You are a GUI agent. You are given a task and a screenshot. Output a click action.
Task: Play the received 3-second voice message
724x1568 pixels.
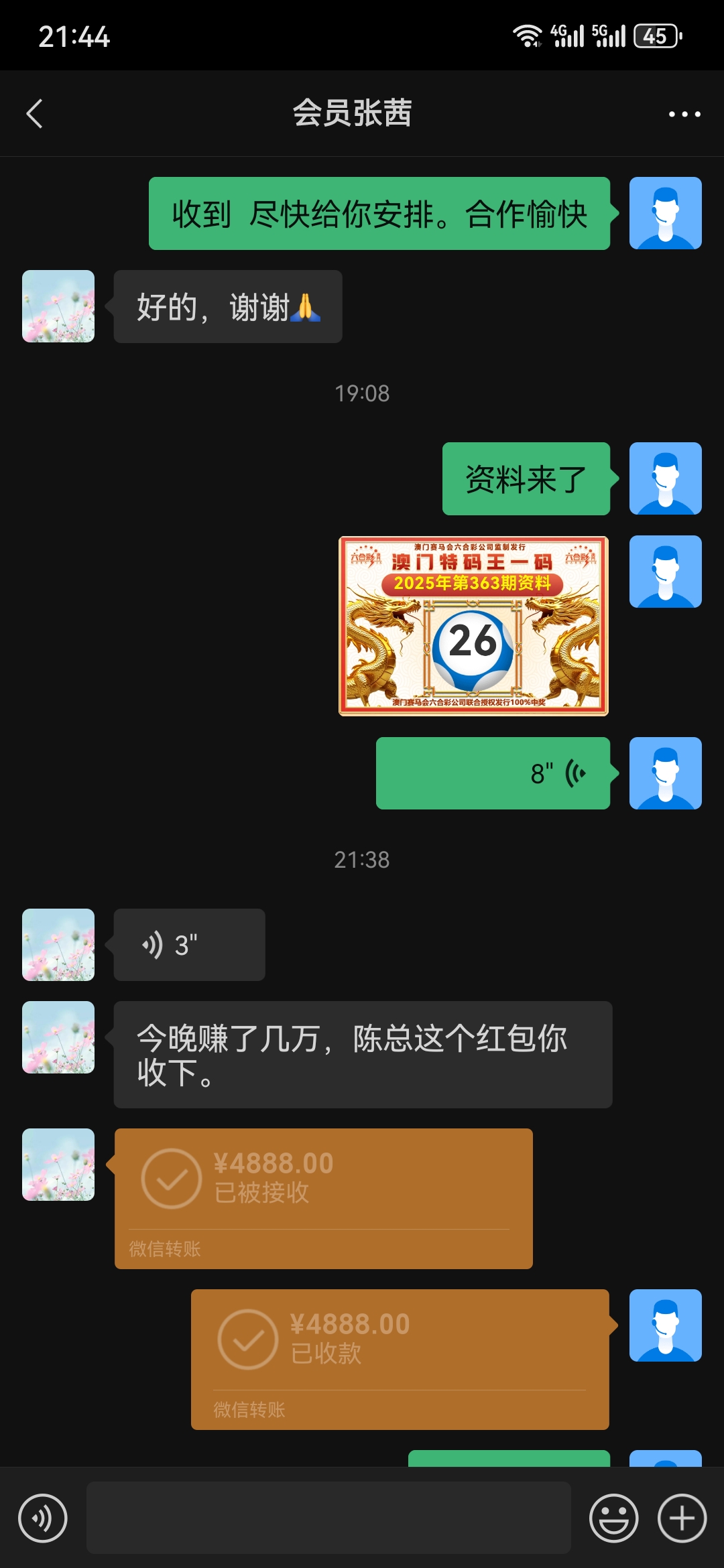pyautogui.click(x=189, y=945)
